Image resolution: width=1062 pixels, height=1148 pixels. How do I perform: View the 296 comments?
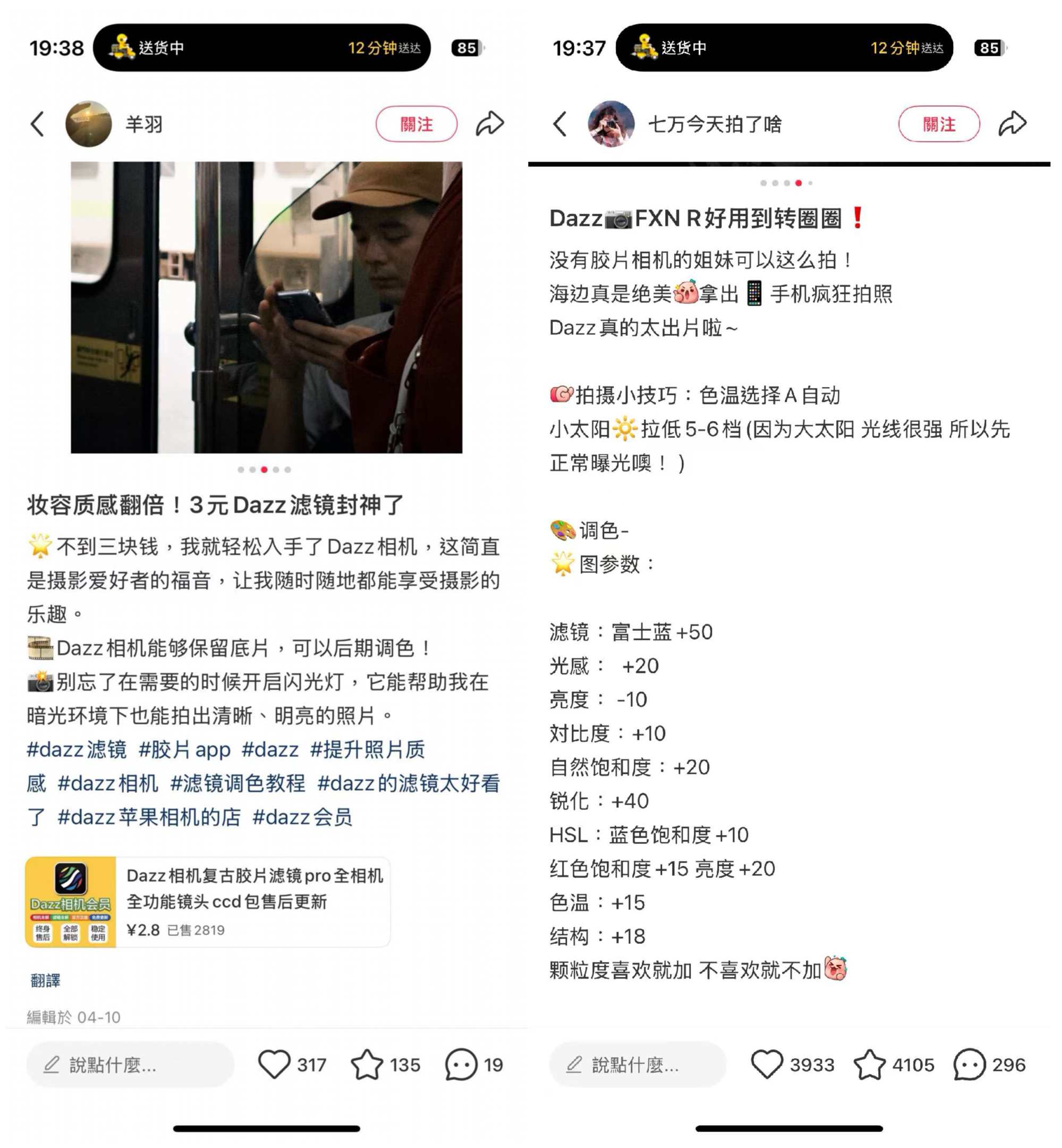point(970,1065)
